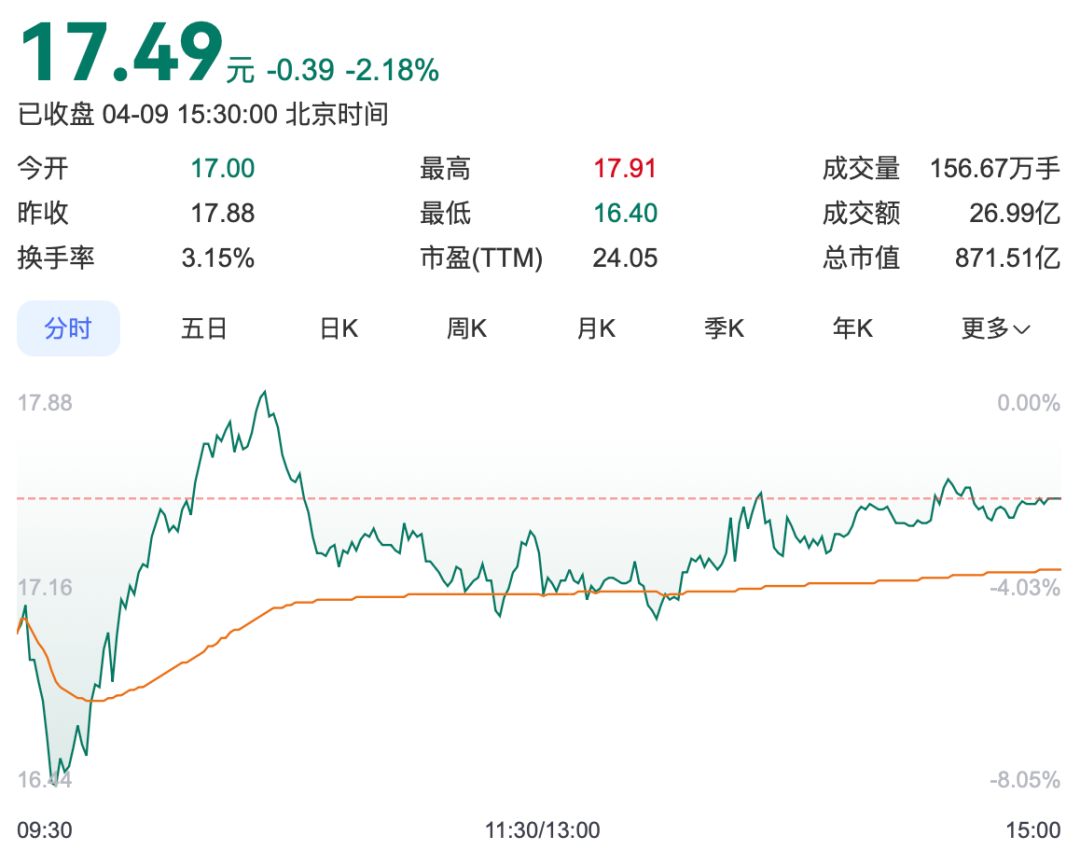The width and height of the screenshot is (1080, 864).
Task: Open the 月K monthly chart tab
Action: tap(596, 329)
